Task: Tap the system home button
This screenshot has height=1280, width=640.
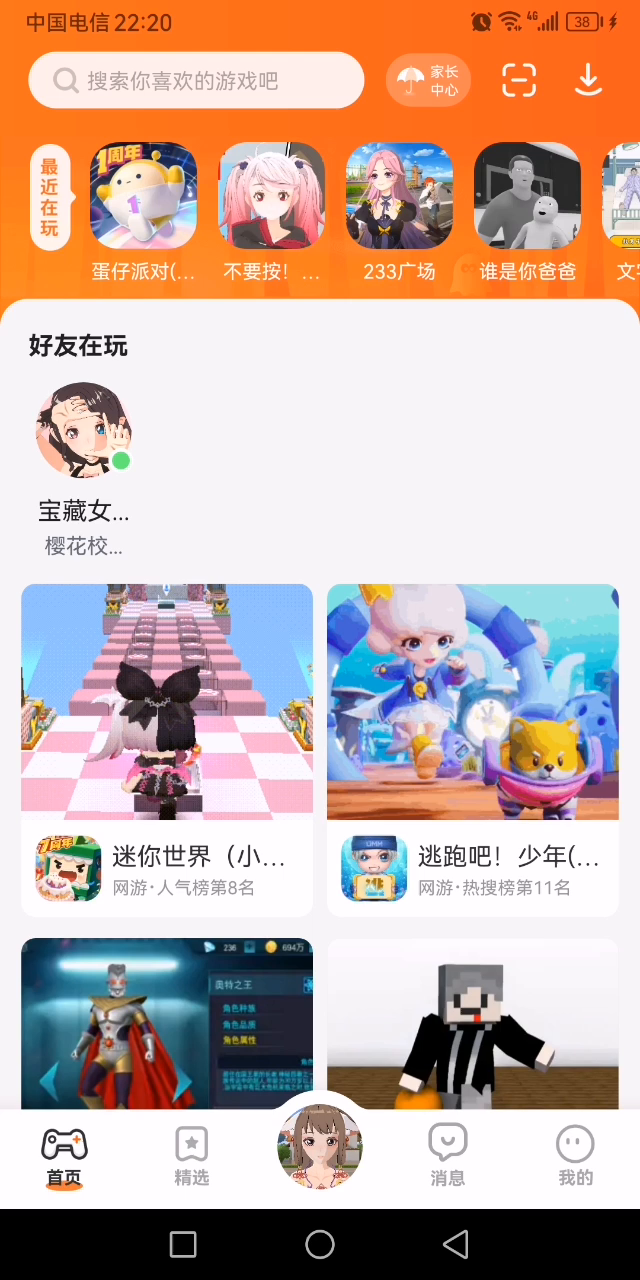Action: click(x=320, y=1244)
